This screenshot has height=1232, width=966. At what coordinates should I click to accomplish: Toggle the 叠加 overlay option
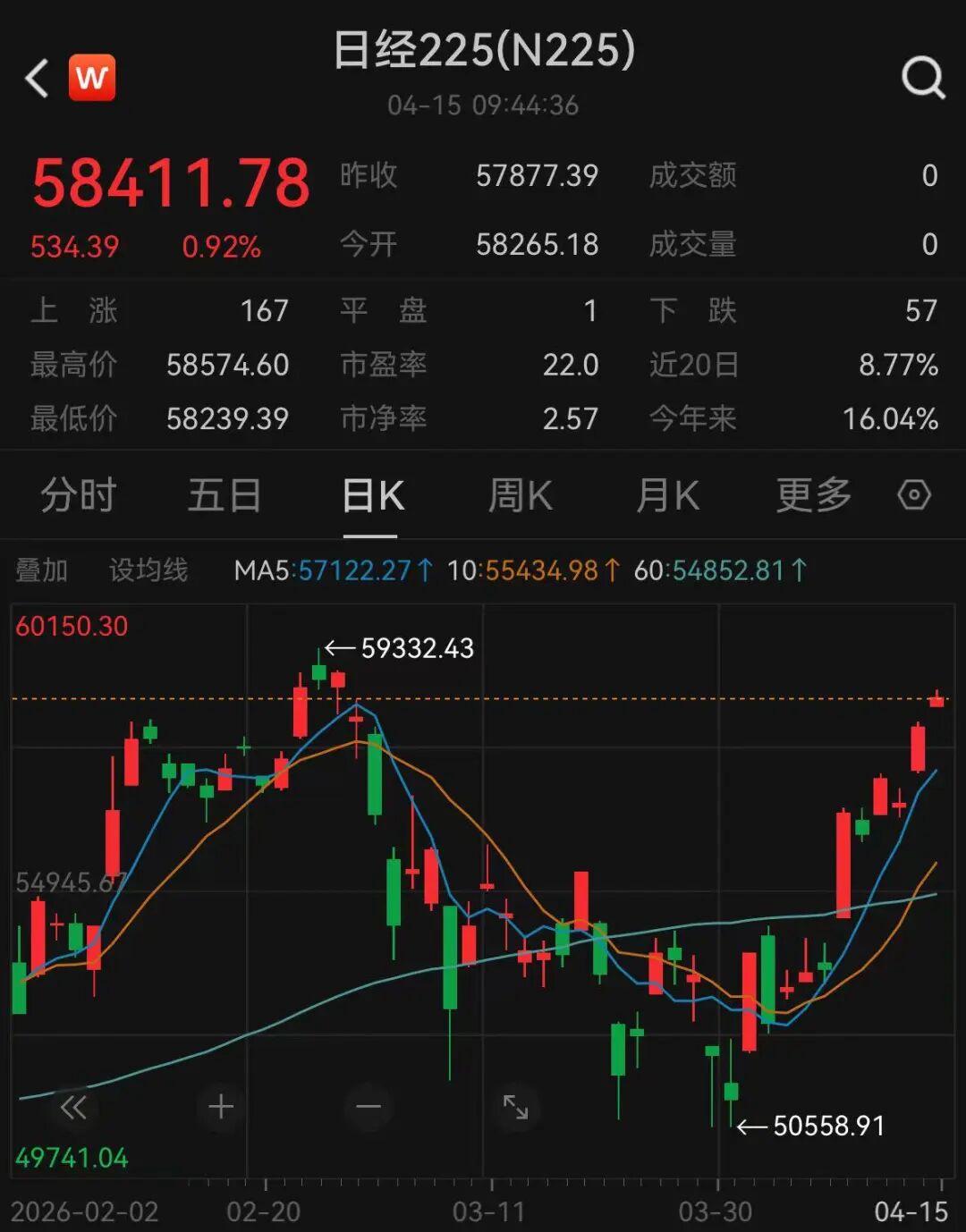tap(40, 570)
